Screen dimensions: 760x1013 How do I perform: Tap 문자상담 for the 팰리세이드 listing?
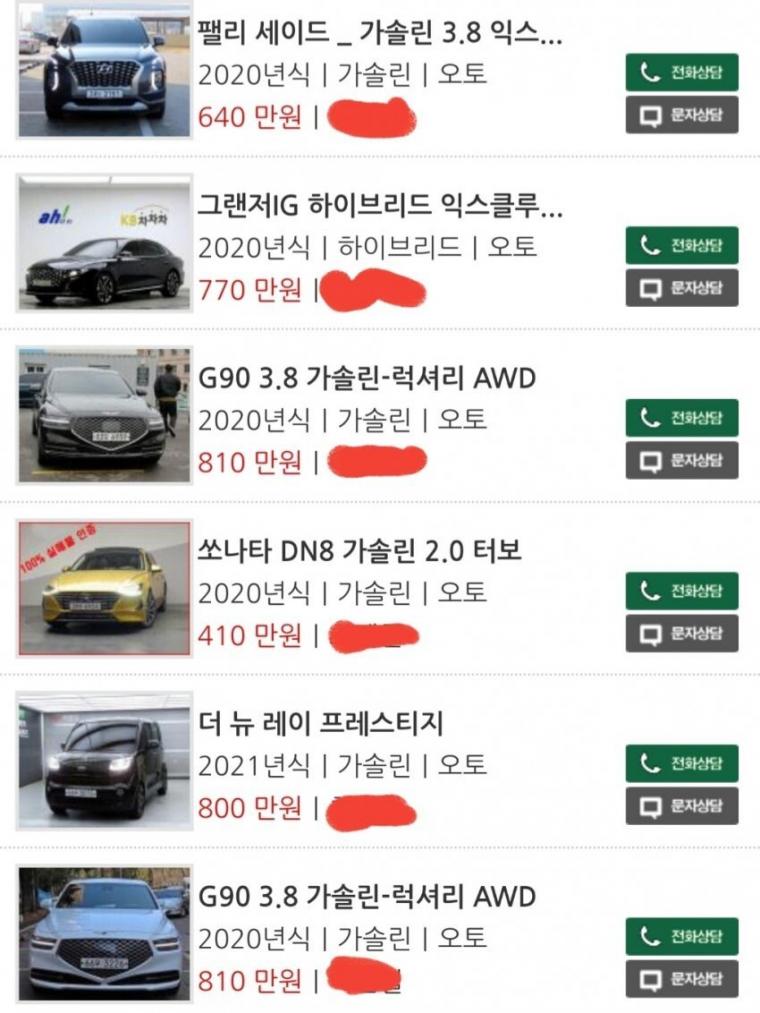coord(682,115)
